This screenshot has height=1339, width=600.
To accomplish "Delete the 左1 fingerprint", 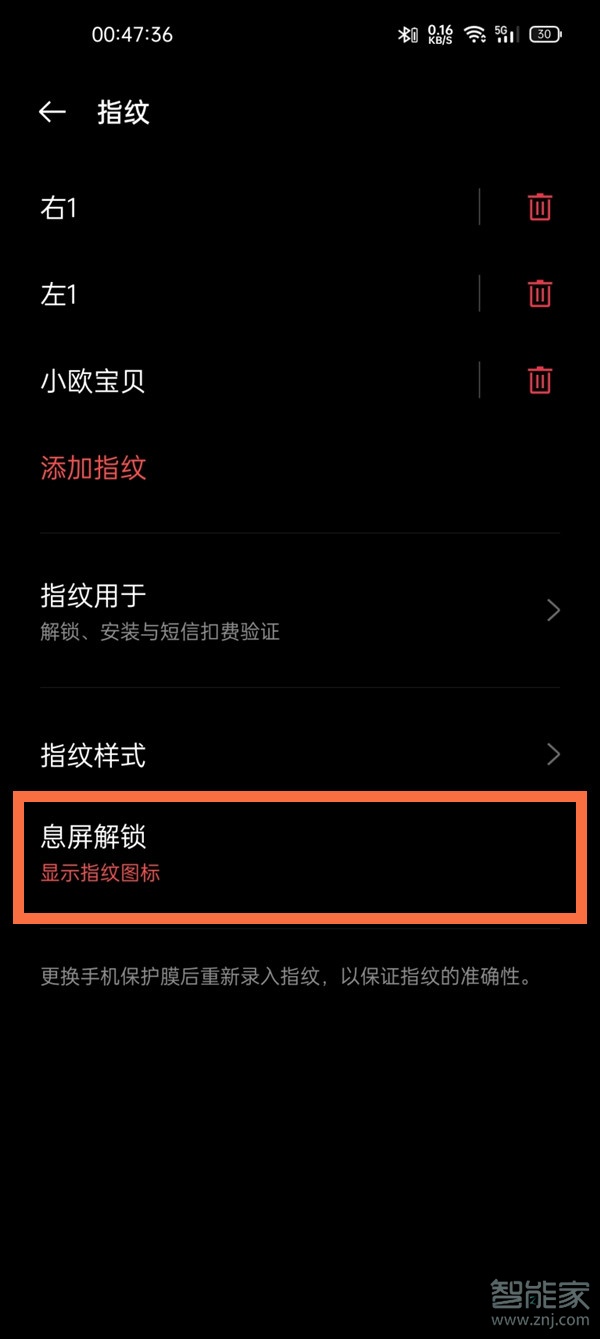I will pos(540,294).
